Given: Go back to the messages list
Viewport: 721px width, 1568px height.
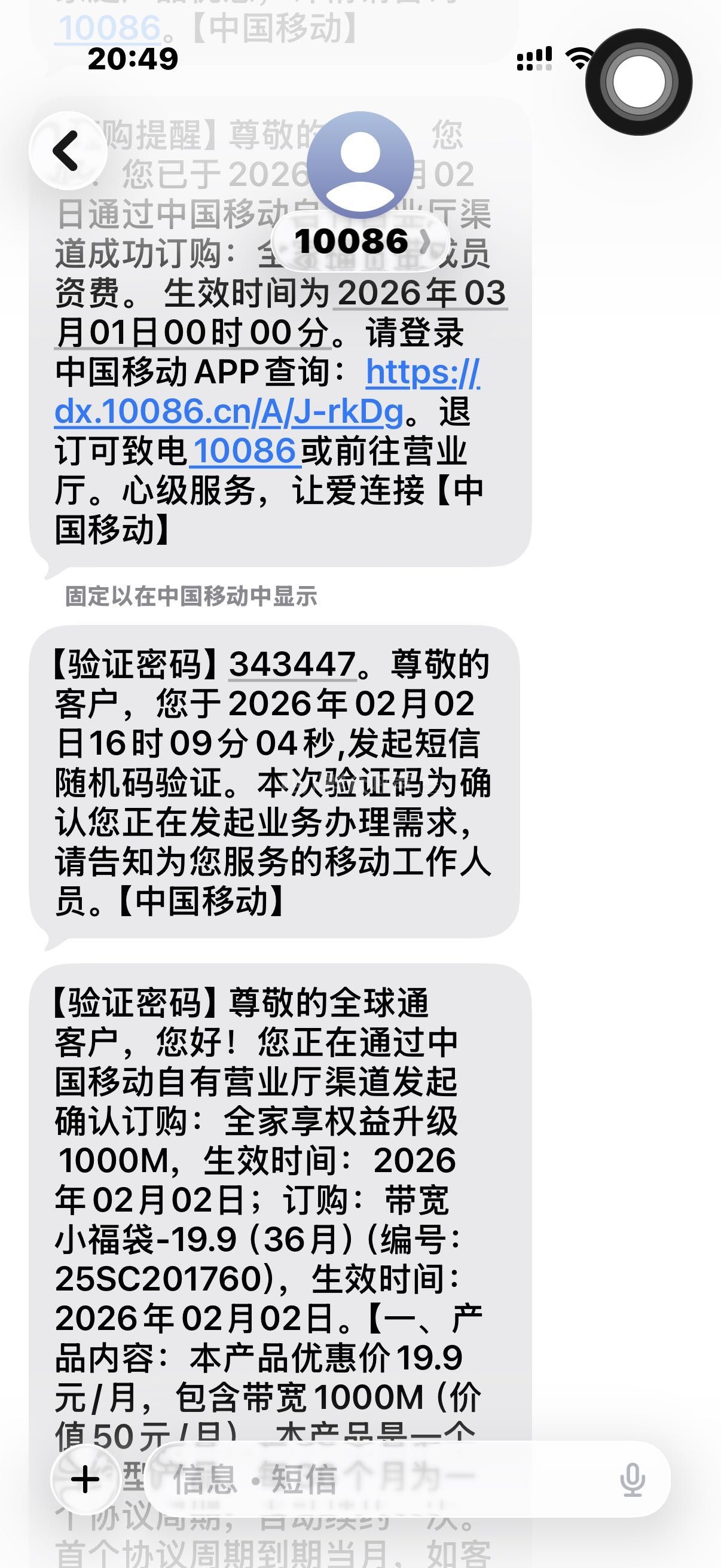Looking at the screenshot, I should point(67,151).
